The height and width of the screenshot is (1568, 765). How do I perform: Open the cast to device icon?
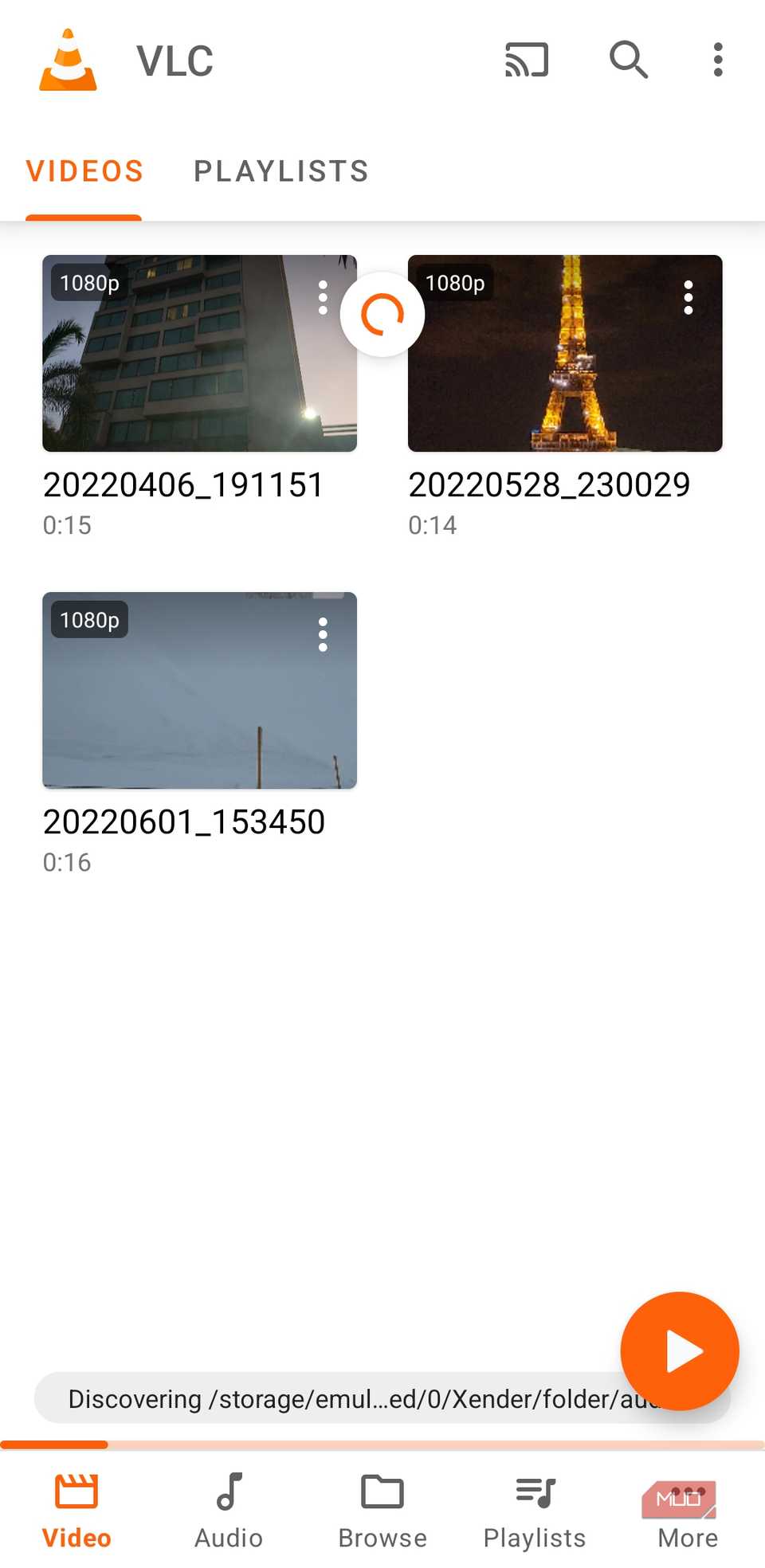[527, 60]
